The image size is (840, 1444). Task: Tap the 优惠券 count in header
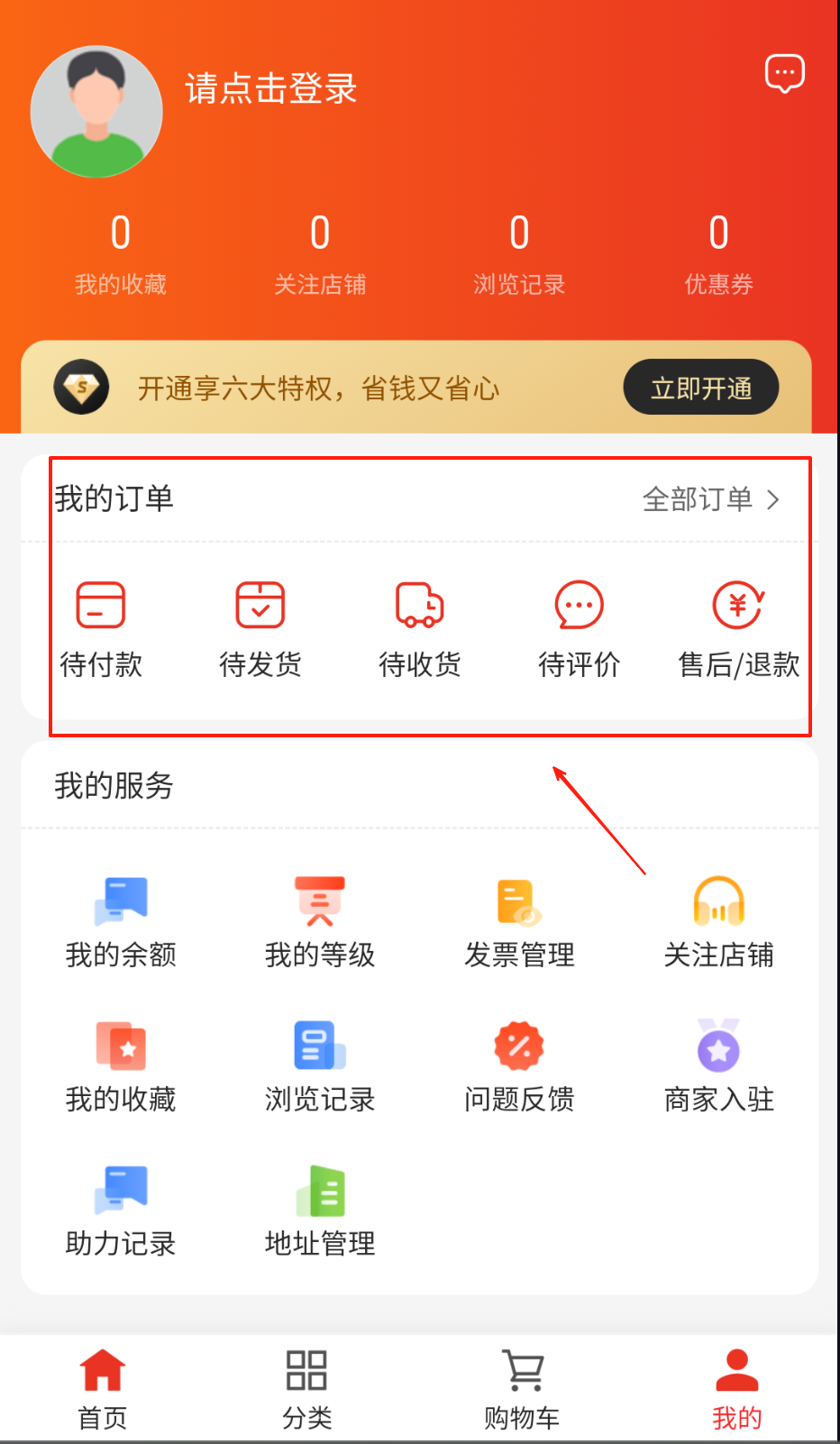pyautogui.click(x=718, y=253)
